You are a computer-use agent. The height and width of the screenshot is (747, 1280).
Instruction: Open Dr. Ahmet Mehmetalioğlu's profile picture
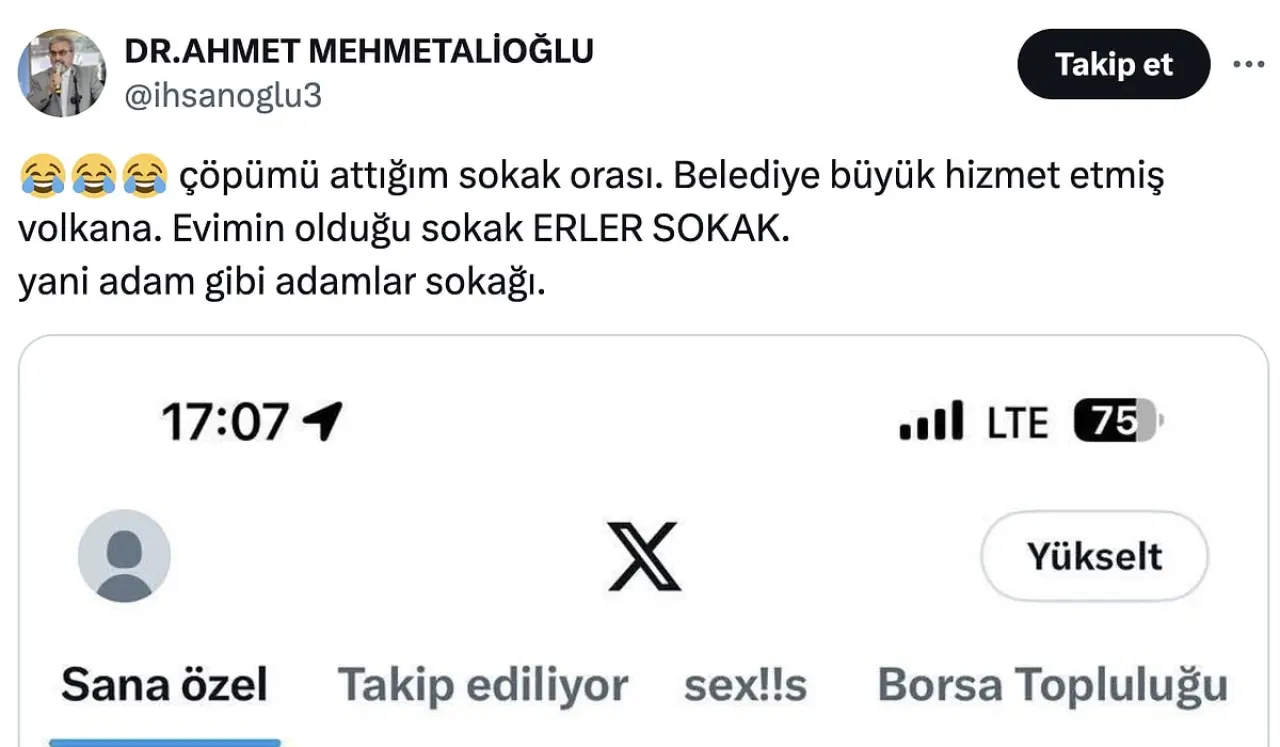pos(62,73)
